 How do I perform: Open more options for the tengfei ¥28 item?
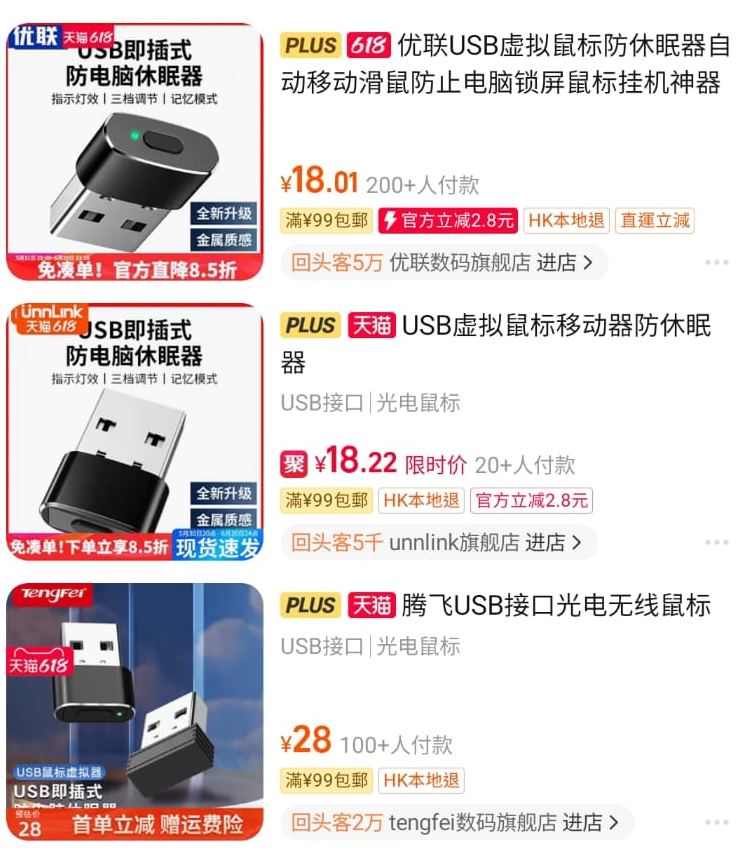pyautogui.click(x=716, y=823)
